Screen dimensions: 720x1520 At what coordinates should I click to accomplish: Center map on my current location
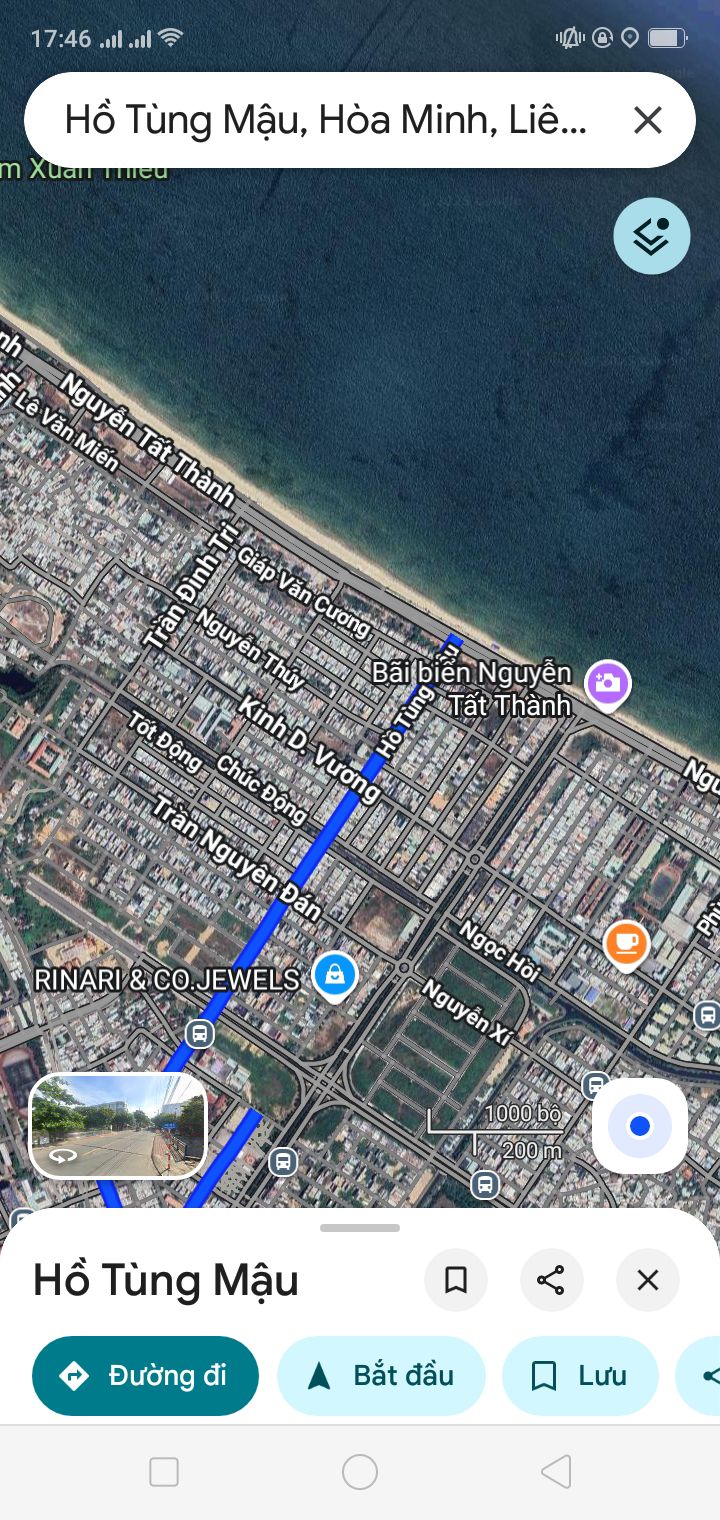point(640,1126)
